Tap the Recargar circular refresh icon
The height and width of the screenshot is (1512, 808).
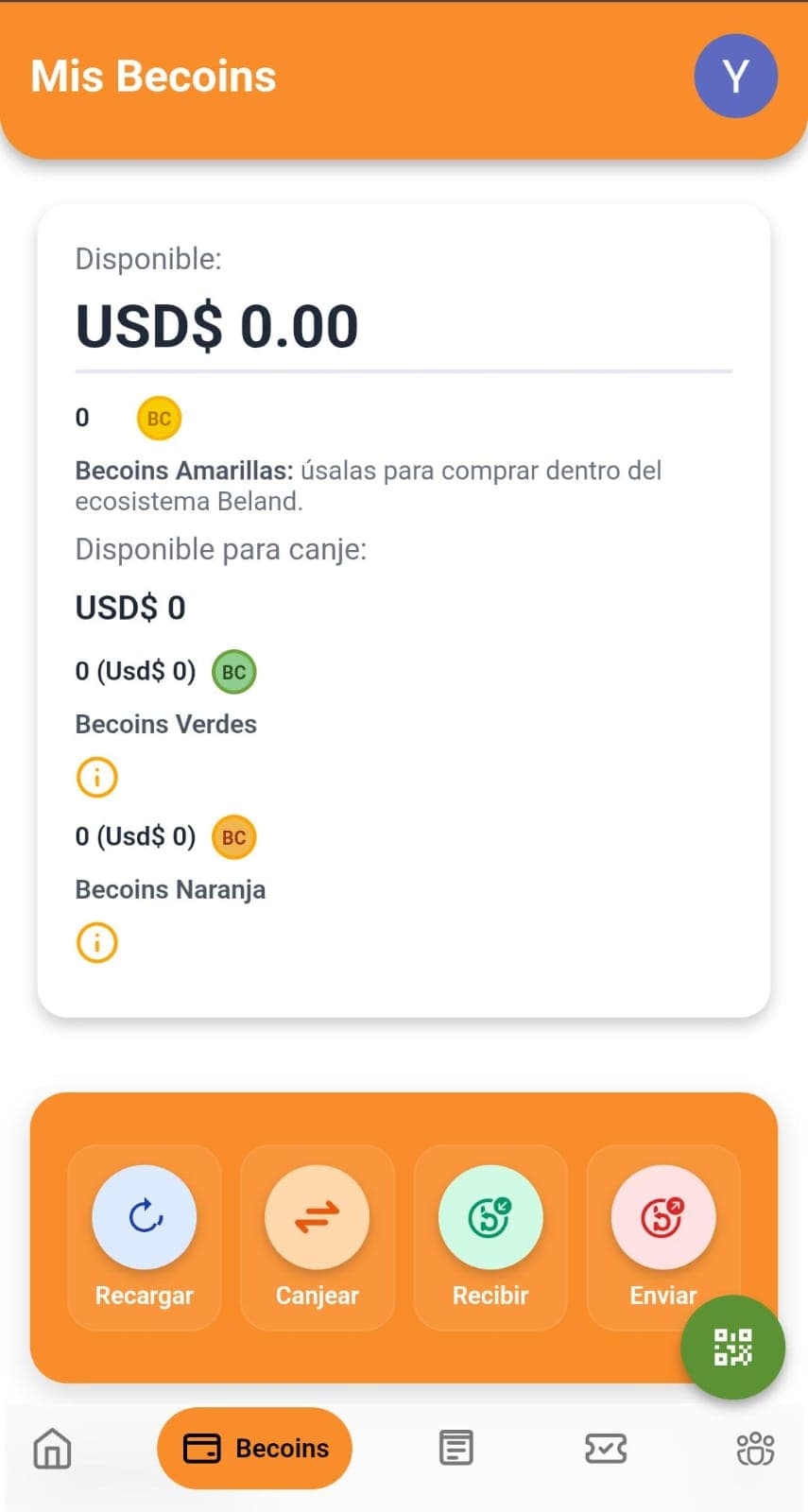(x=144, y=1216)
